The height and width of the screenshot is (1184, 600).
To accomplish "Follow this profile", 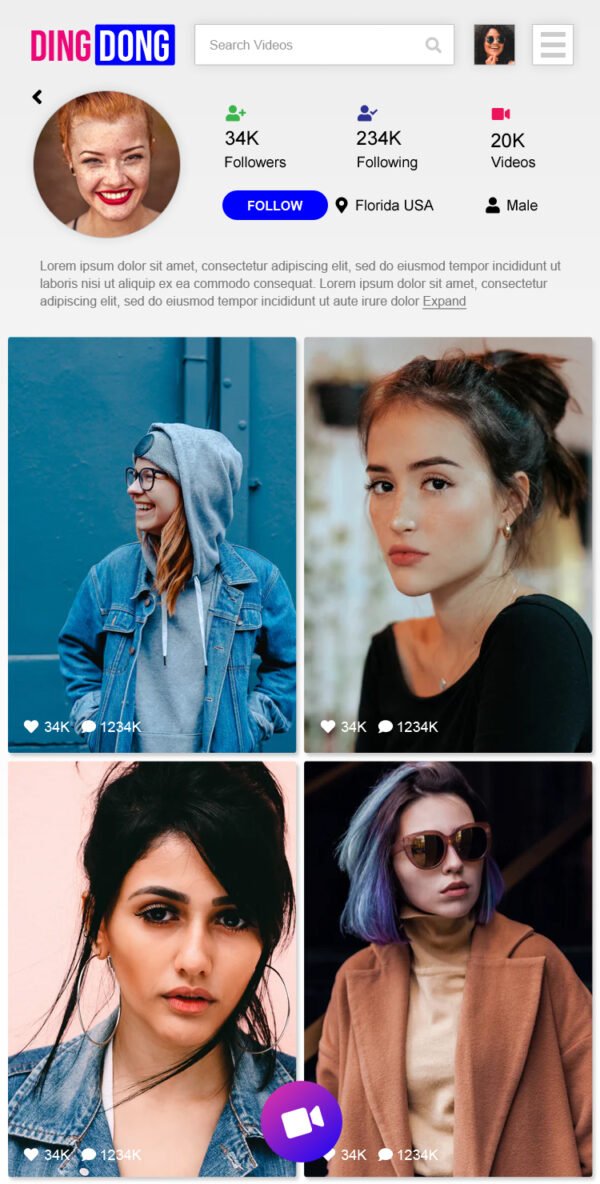I will (275, 205).
